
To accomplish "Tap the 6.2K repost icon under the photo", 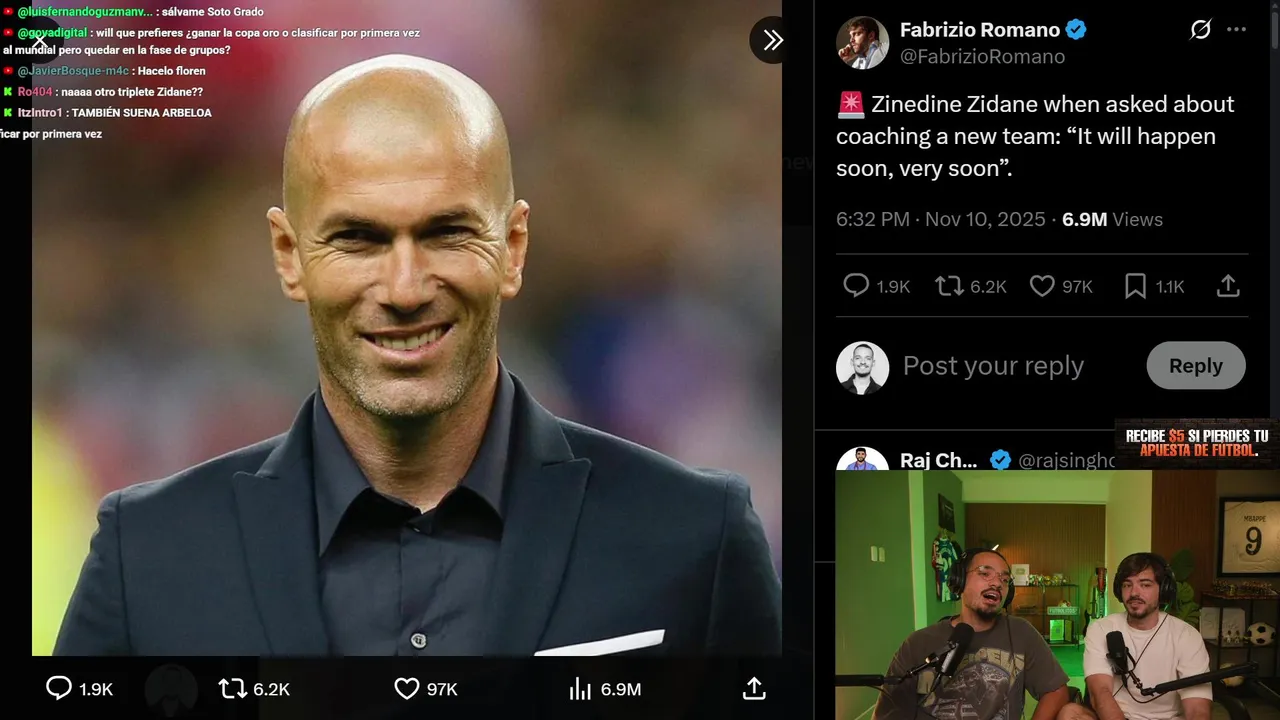I will pyautogui.click(x=233, y=688).
